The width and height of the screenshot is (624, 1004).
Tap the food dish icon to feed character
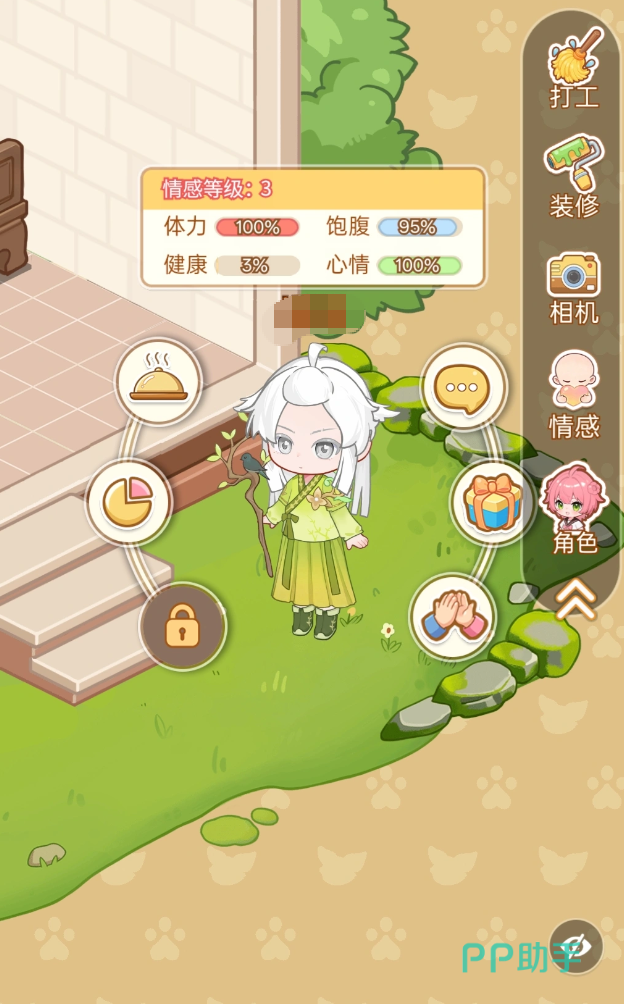[x=159, y=382]
